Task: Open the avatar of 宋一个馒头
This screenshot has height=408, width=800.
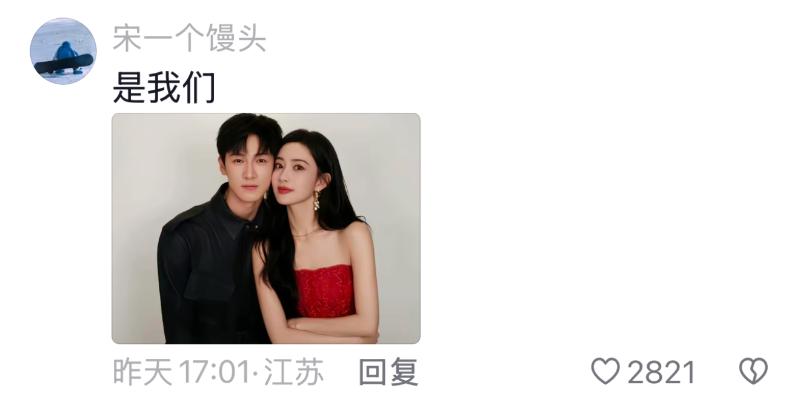Action: point(63,51)
